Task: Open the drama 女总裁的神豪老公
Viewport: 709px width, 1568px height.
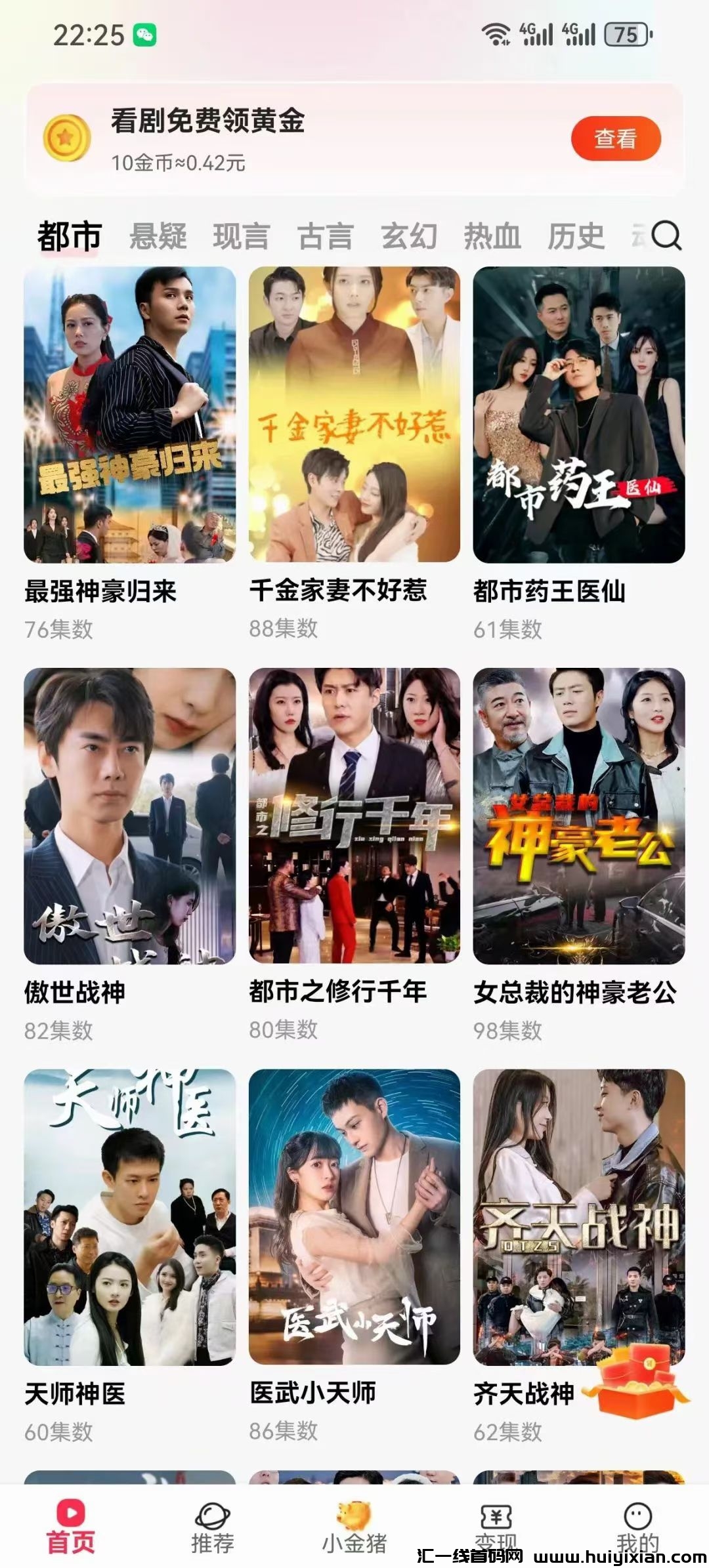Action: coord(579,816)
